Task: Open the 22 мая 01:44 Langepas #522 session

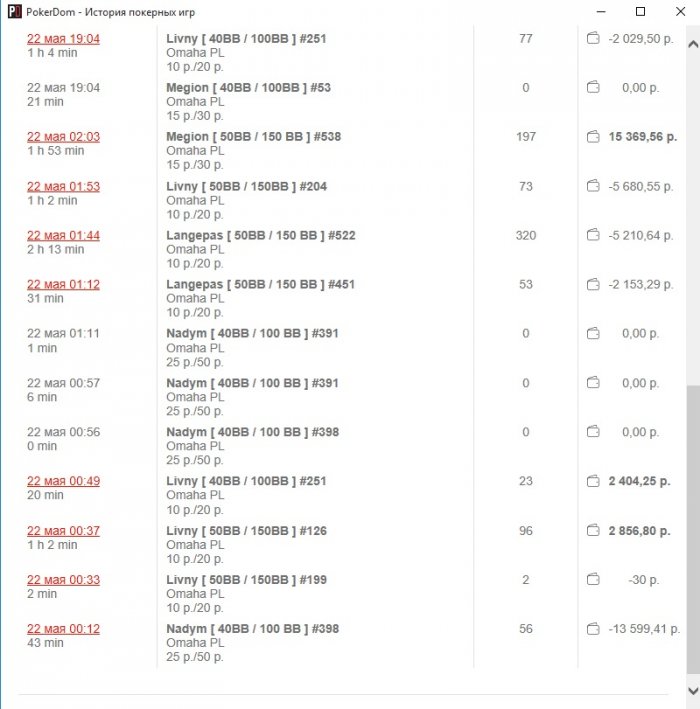Action: tap(63, 236)
